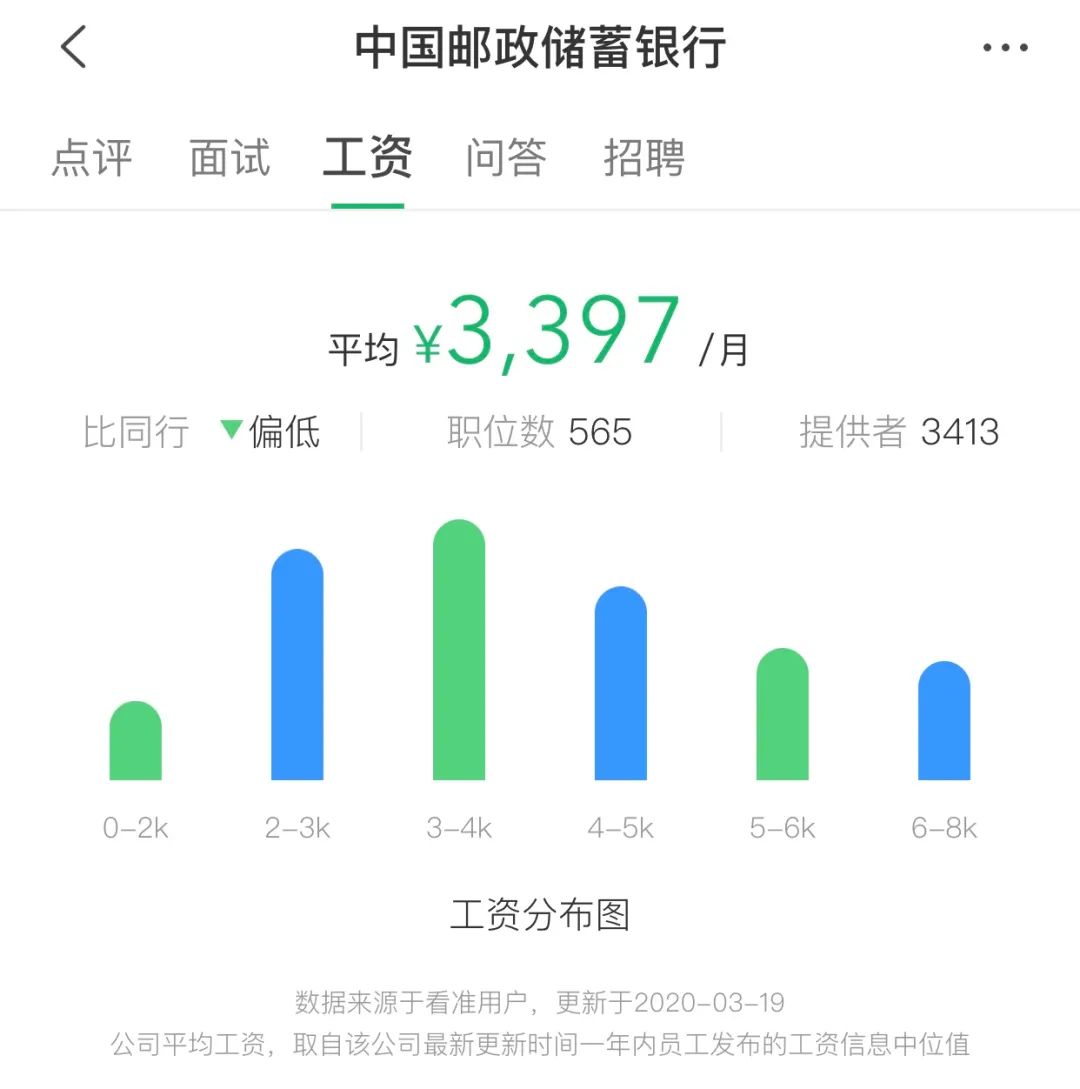The width and height of the screenshot is (1080, 1089).
Task: Select the tallest 3-4k green bar
Action: (x=459, y=650)
